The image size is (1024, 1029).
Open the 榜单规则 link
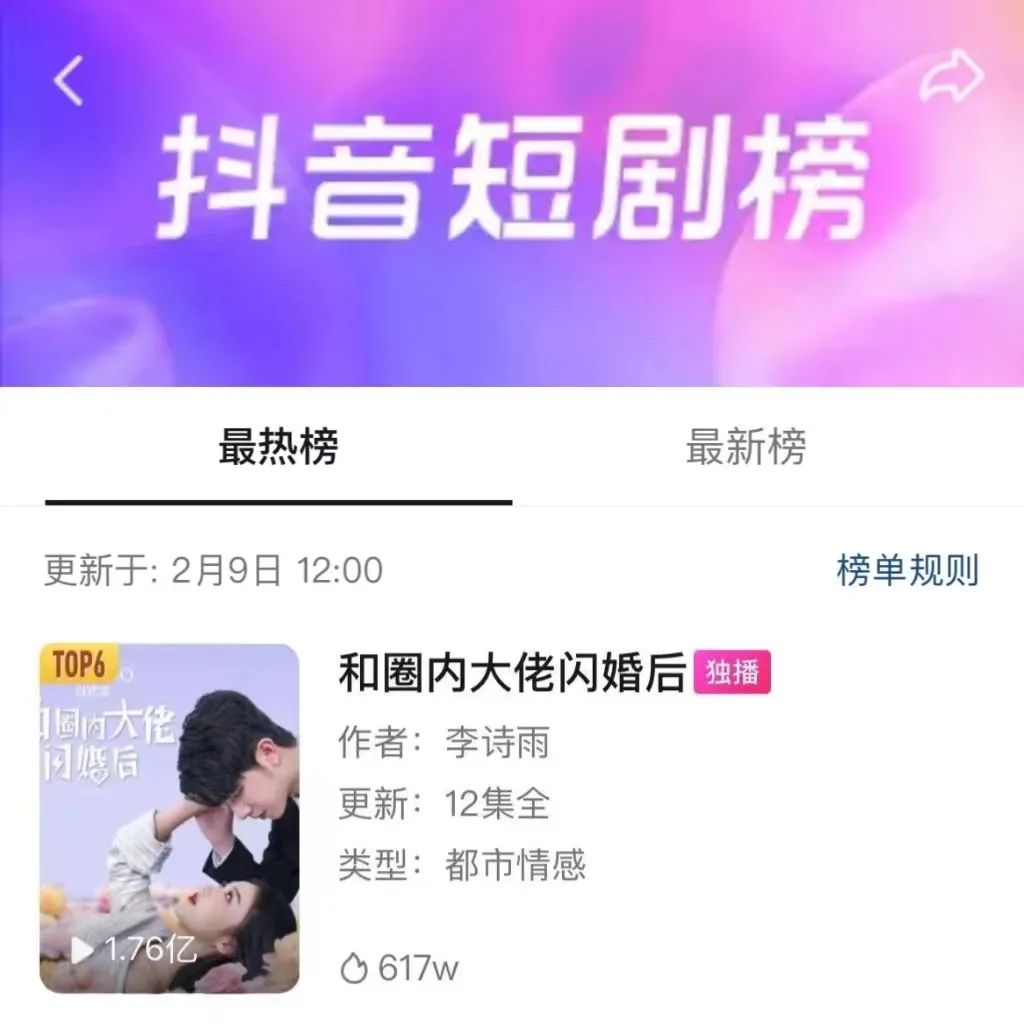point(907,571)
